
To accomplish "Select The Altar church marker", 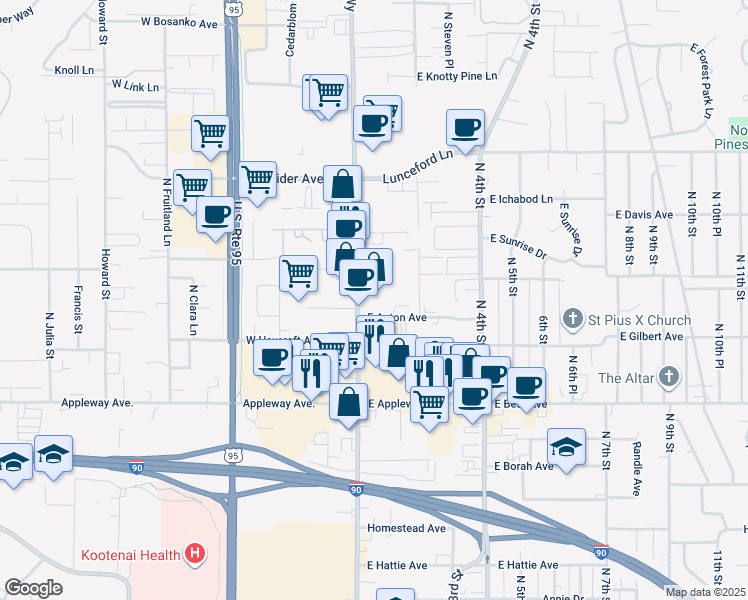I will point(669,378).
